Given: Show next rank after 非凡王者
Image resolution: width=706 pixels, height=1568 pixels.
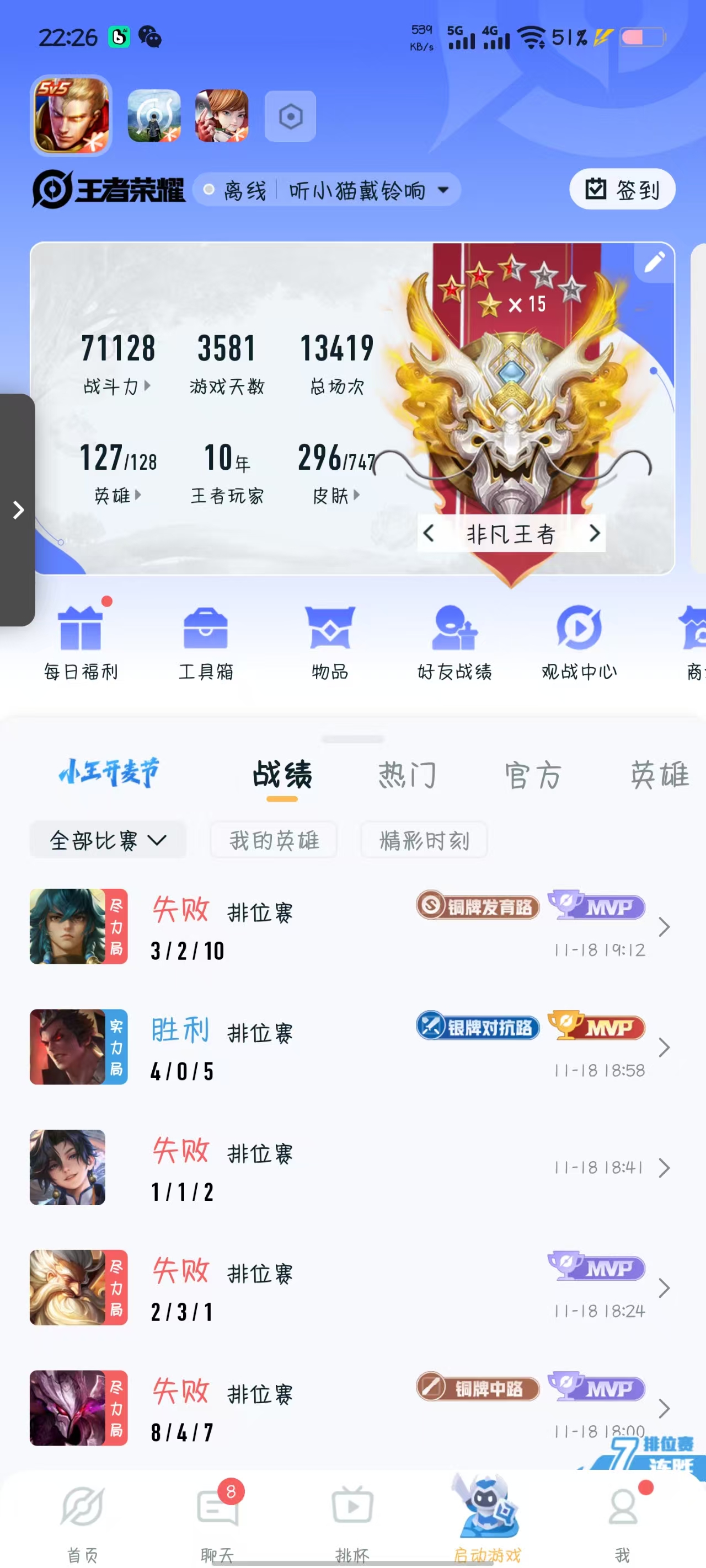Looking at the screenshot, I should [594, 533].
